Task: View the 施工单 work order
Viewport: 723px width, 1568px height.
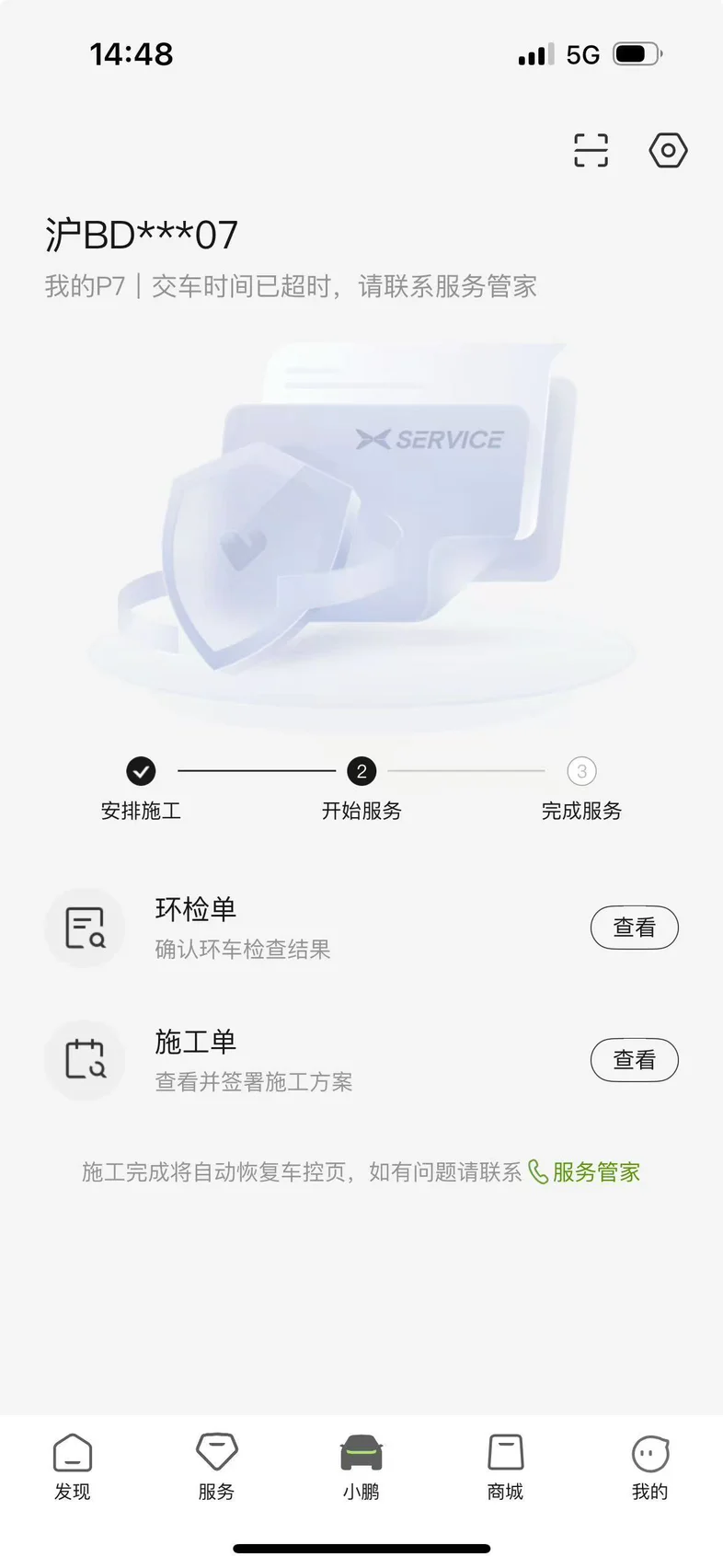Action: tap(634, 1059)
